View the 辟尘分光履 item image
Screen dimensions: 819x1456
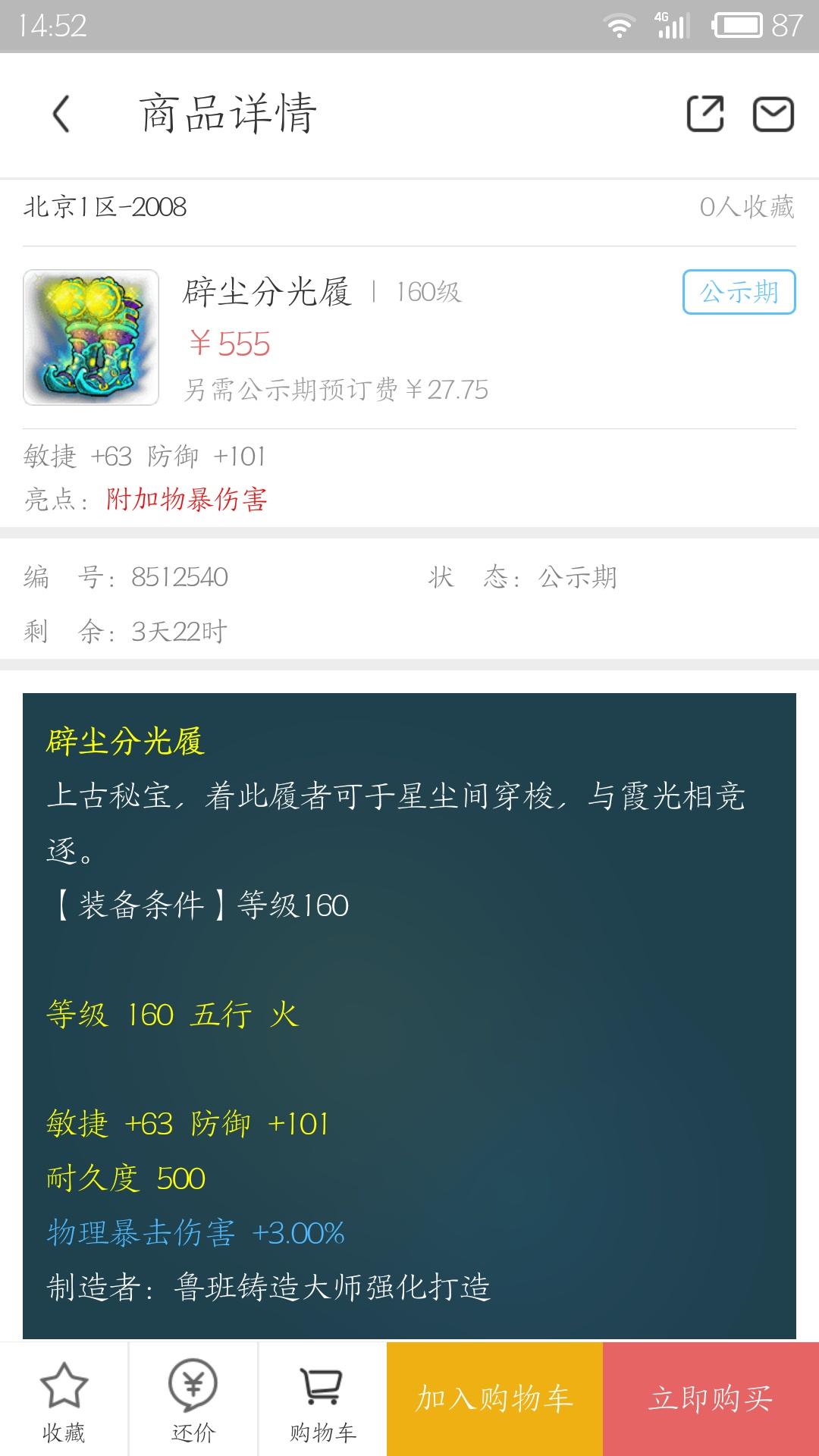(91, 337)
